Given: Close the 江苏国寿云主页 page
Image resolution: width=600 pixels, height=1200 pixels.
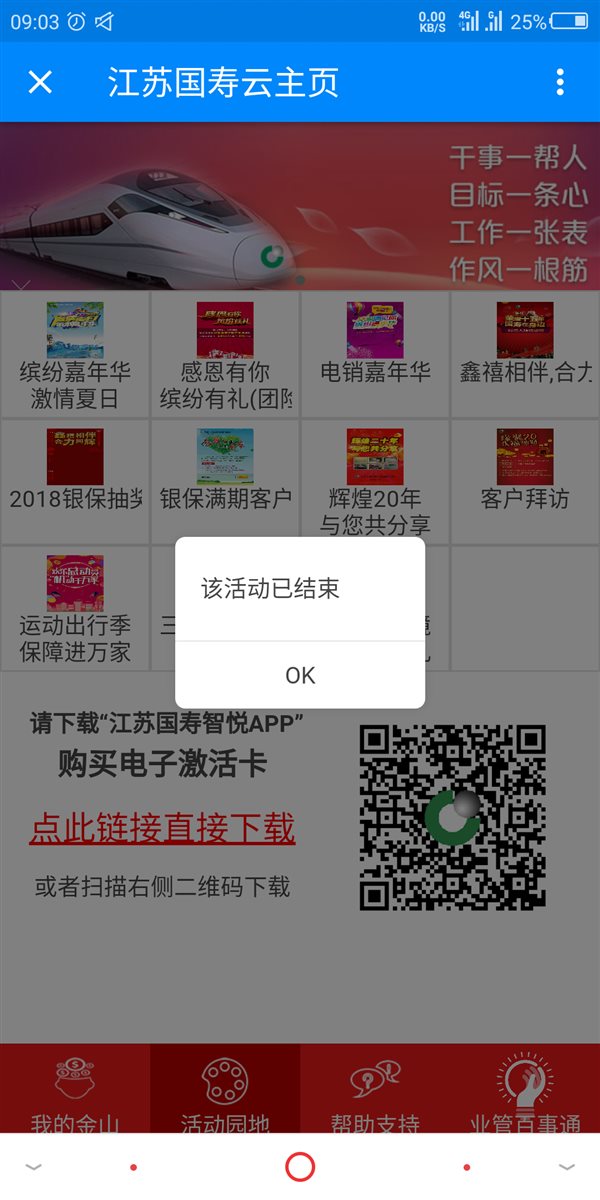Looking at the screenshot, I should pyautogui.click(x=40, y=82).
